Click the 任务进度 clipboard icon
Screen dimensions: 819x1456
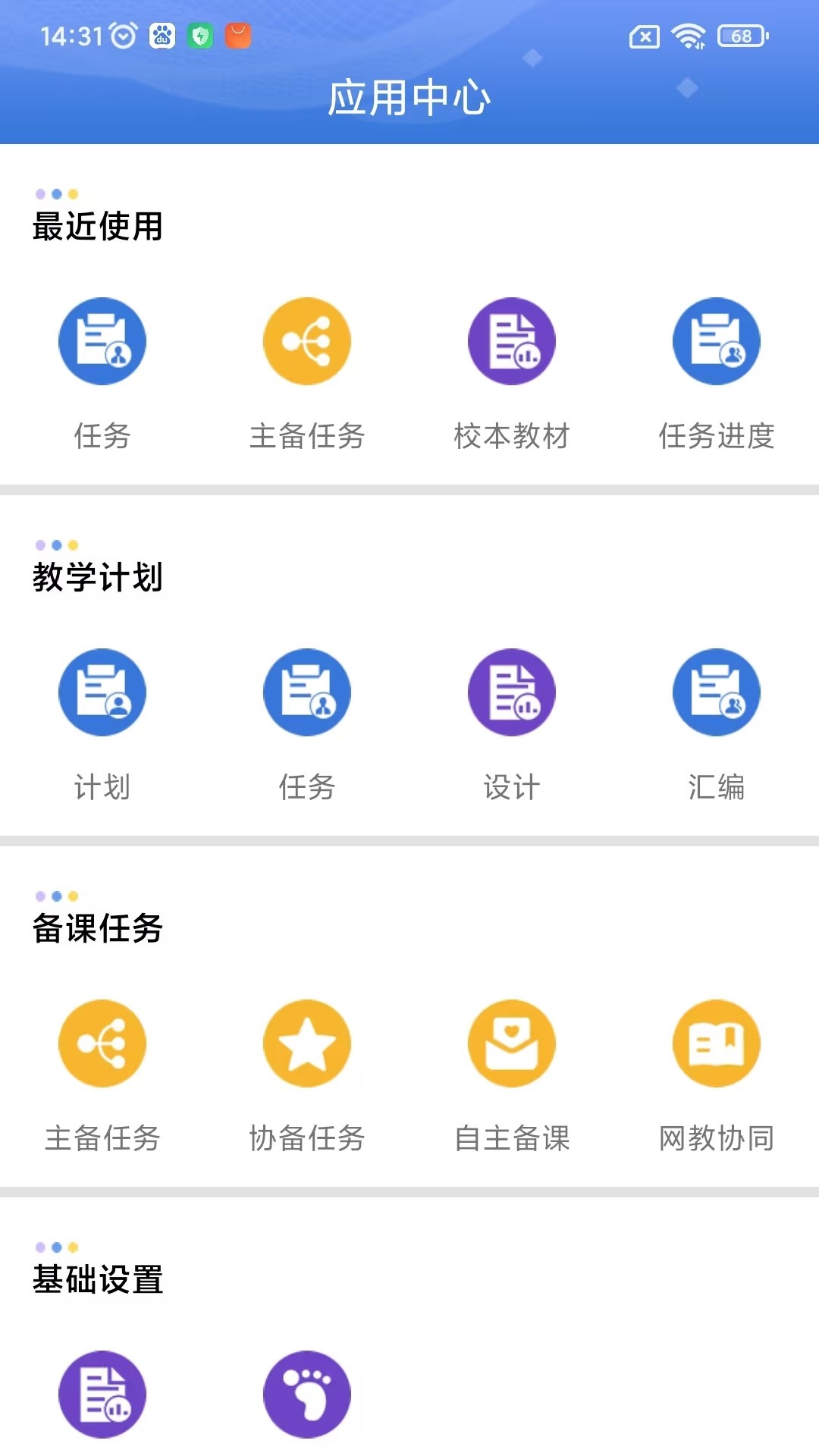pyautogui.click(x=717, y=341)
